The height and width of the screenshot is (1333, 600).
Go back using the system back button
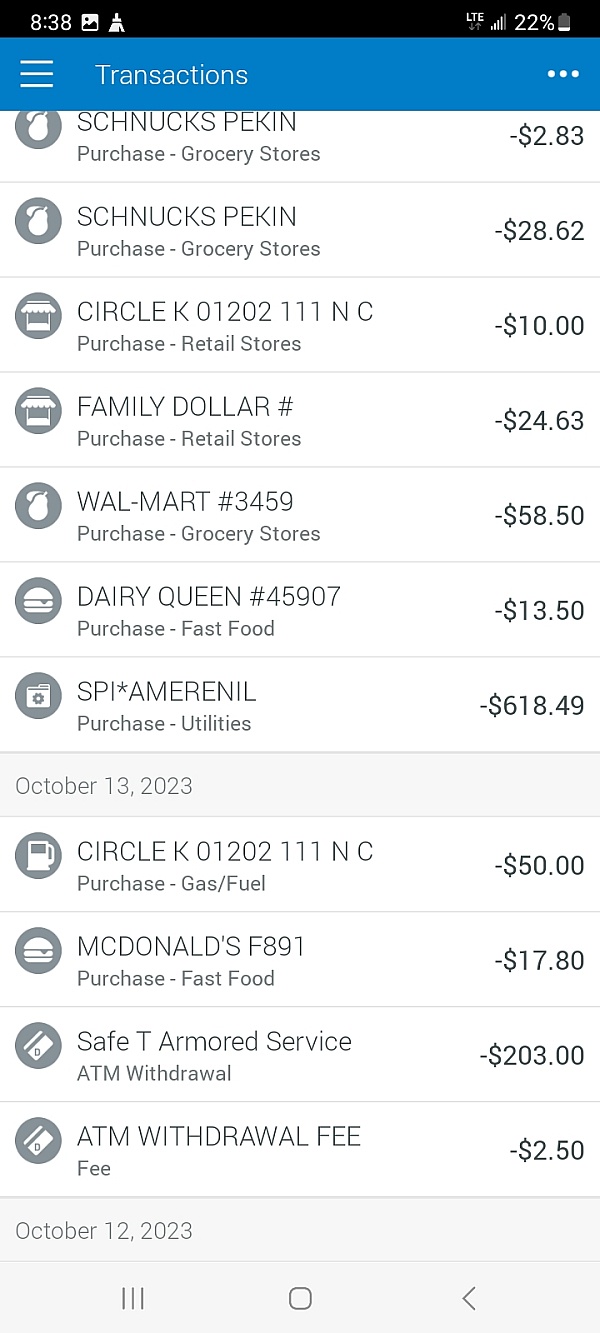468,1298
